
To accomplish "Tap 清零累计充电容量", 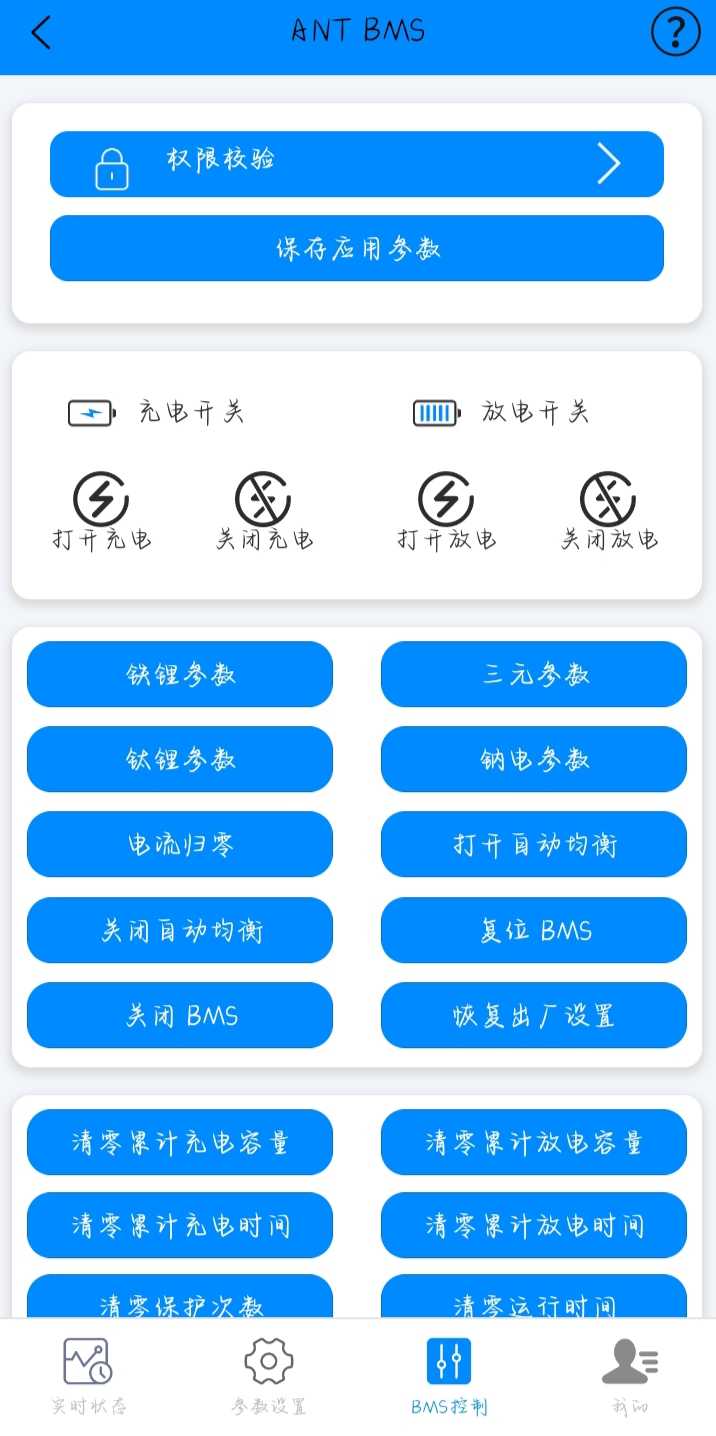I will coord(180,1142).
